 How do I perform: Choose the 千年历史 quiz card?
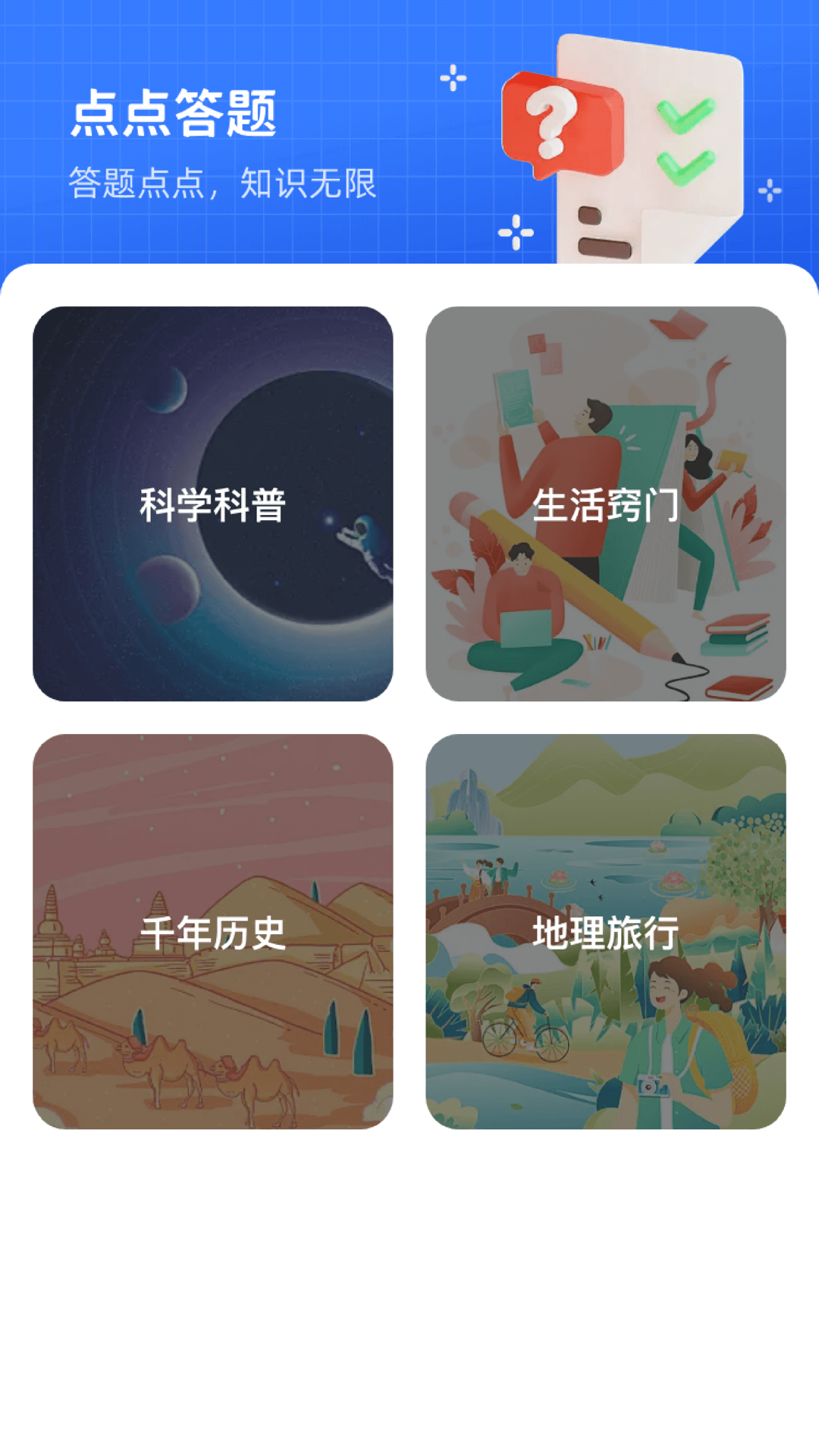coord(212,931)
